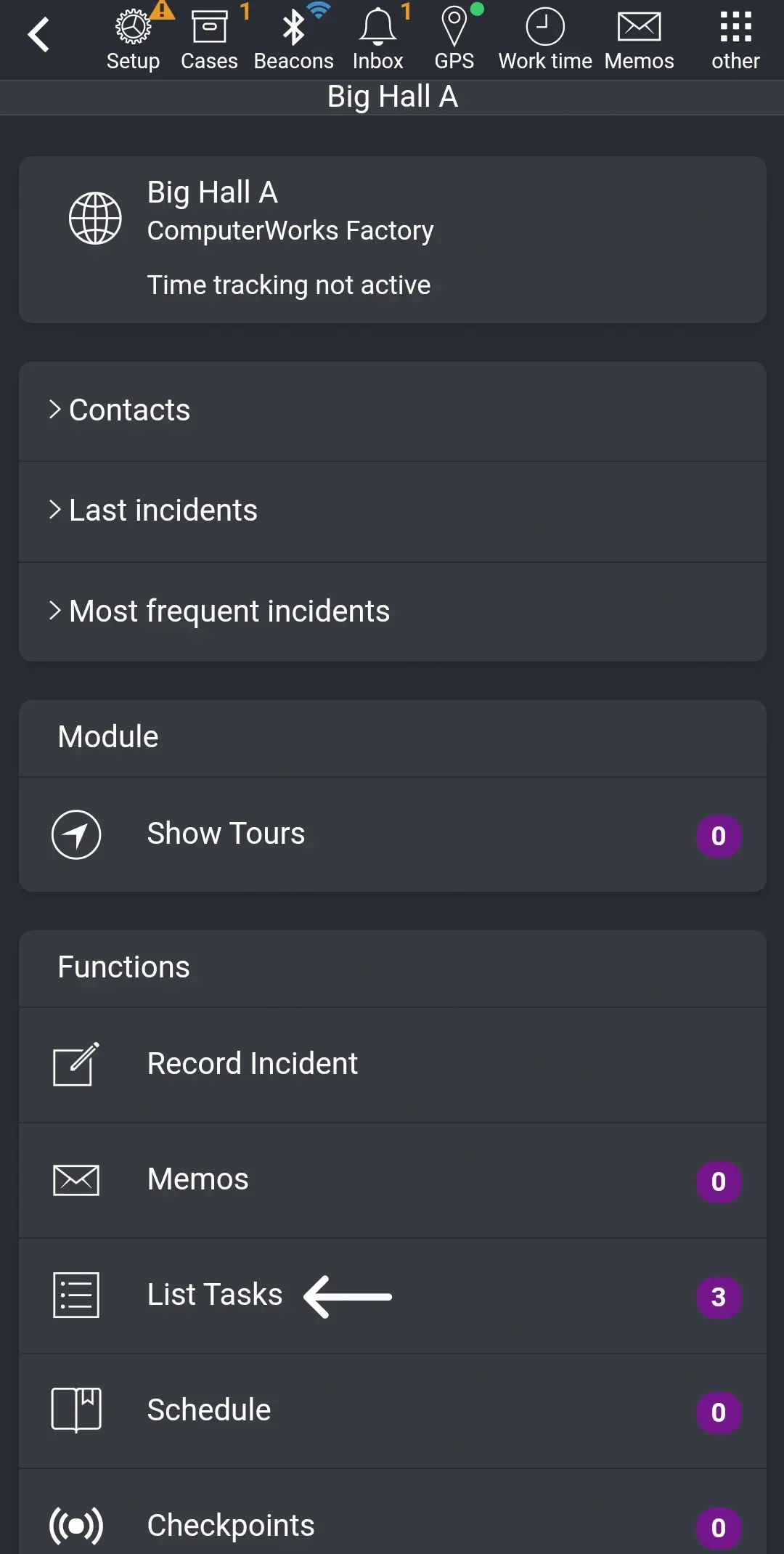Screen dimensions: 784x1554
Task: Expand the Last incidents section
Action: point(163,510)
